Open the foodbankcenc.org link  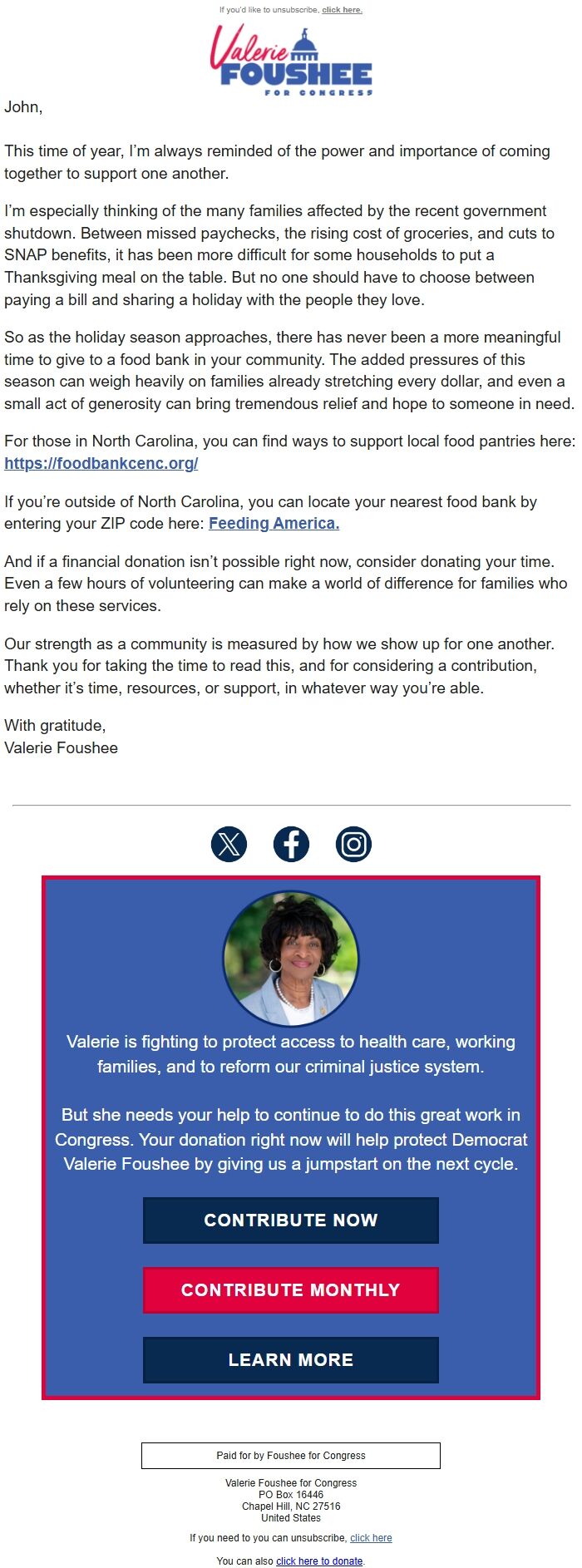point(101,463)
